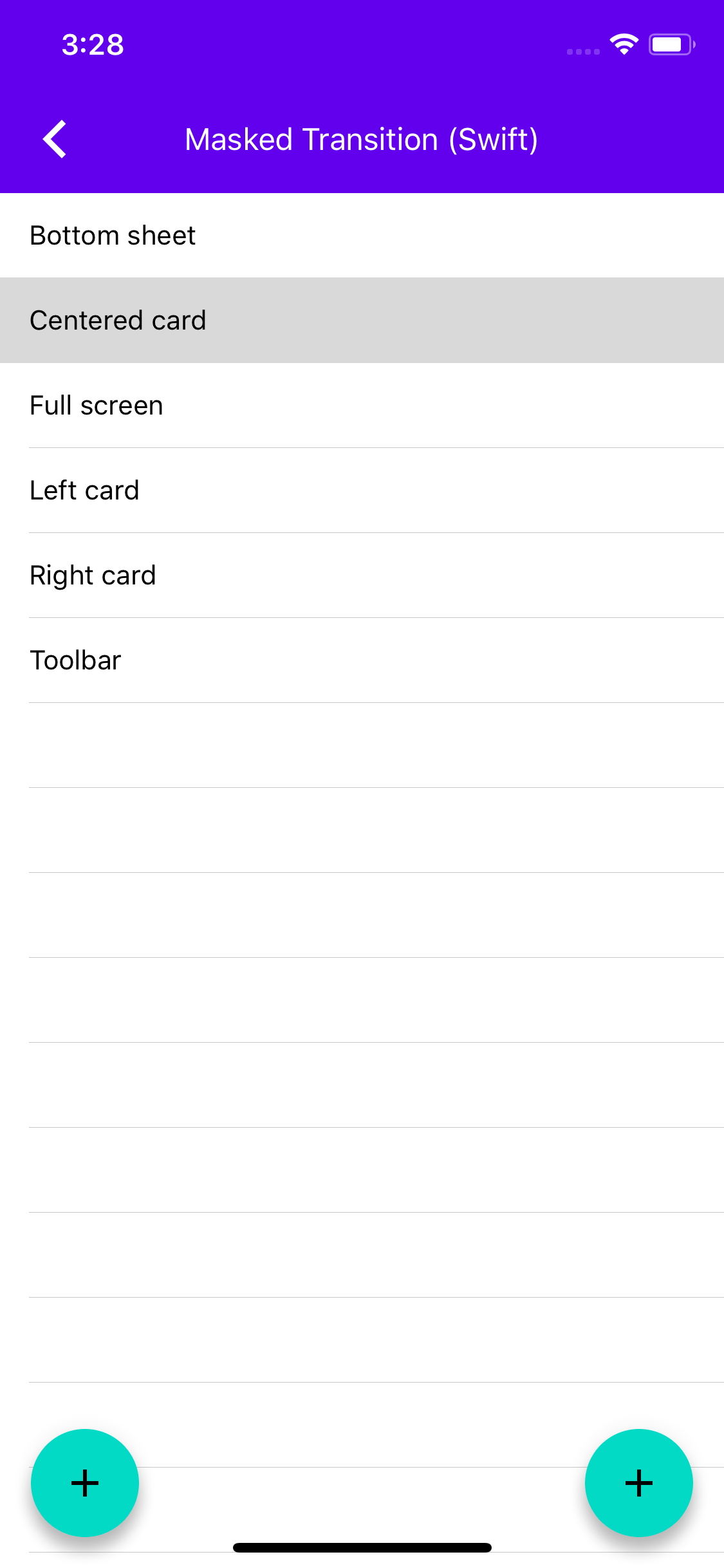The image size is (724, 1568).
Task: Tap the right floating plus button
Action: 638,1483
